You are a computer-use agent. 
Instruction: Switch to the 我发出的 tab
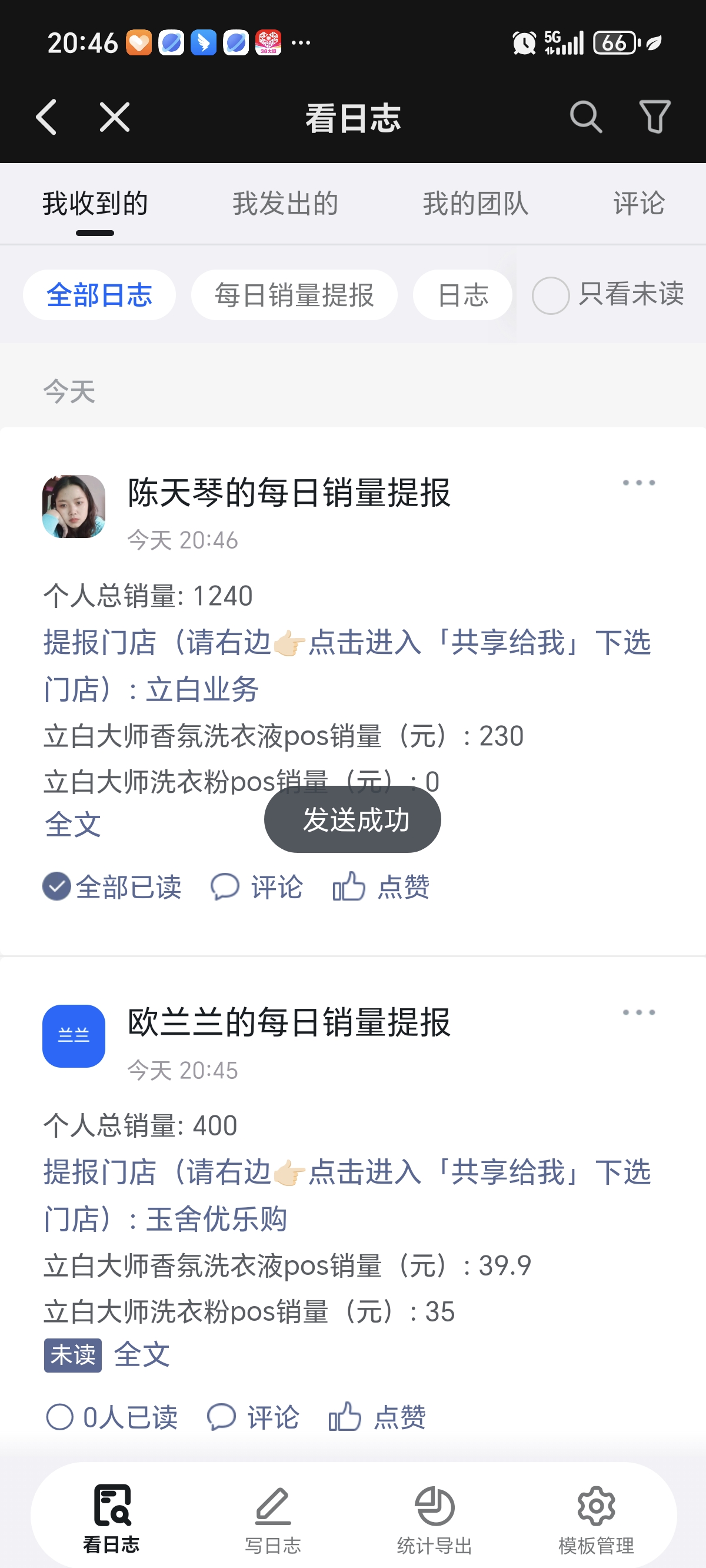[x=285, y=204]
